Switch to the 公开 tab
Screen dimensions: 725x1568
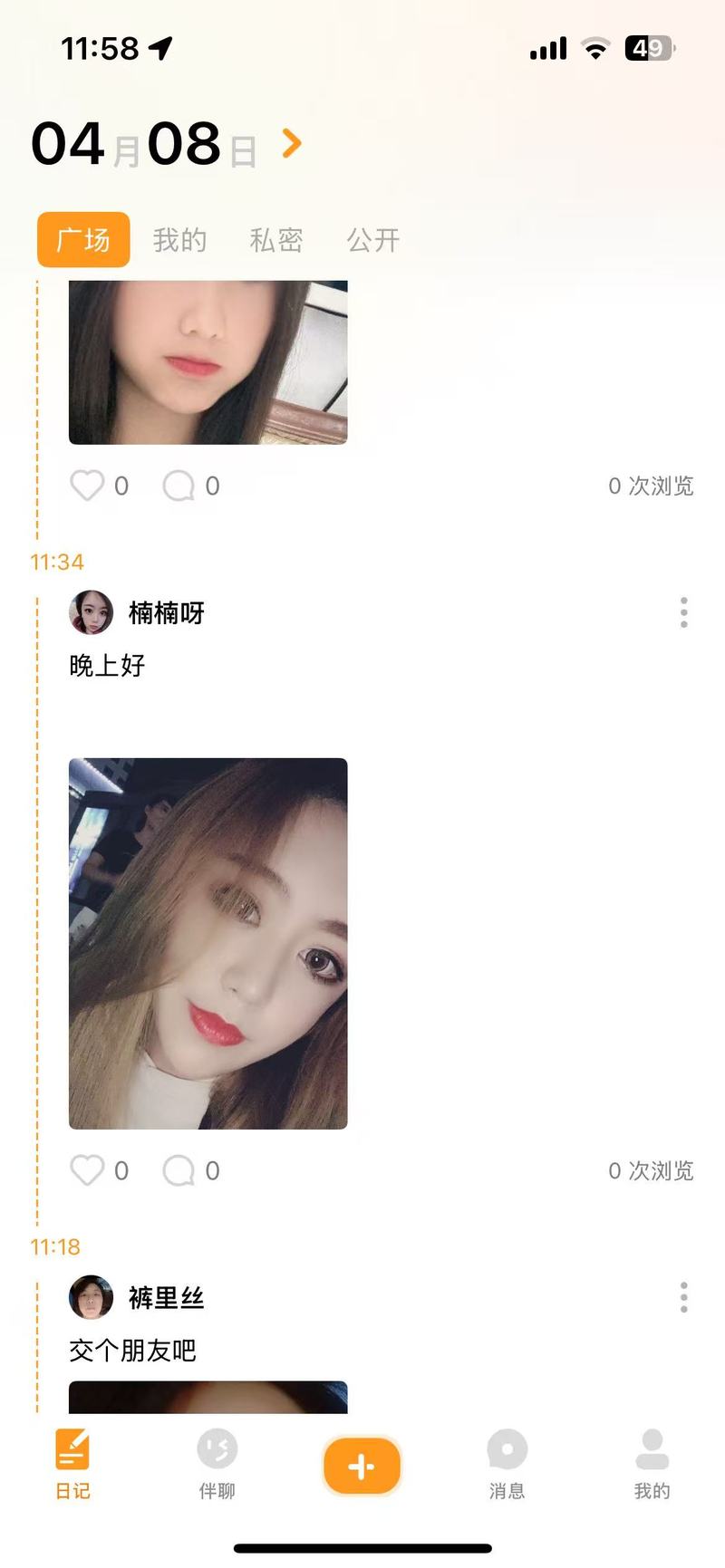(x=373, y=240)
